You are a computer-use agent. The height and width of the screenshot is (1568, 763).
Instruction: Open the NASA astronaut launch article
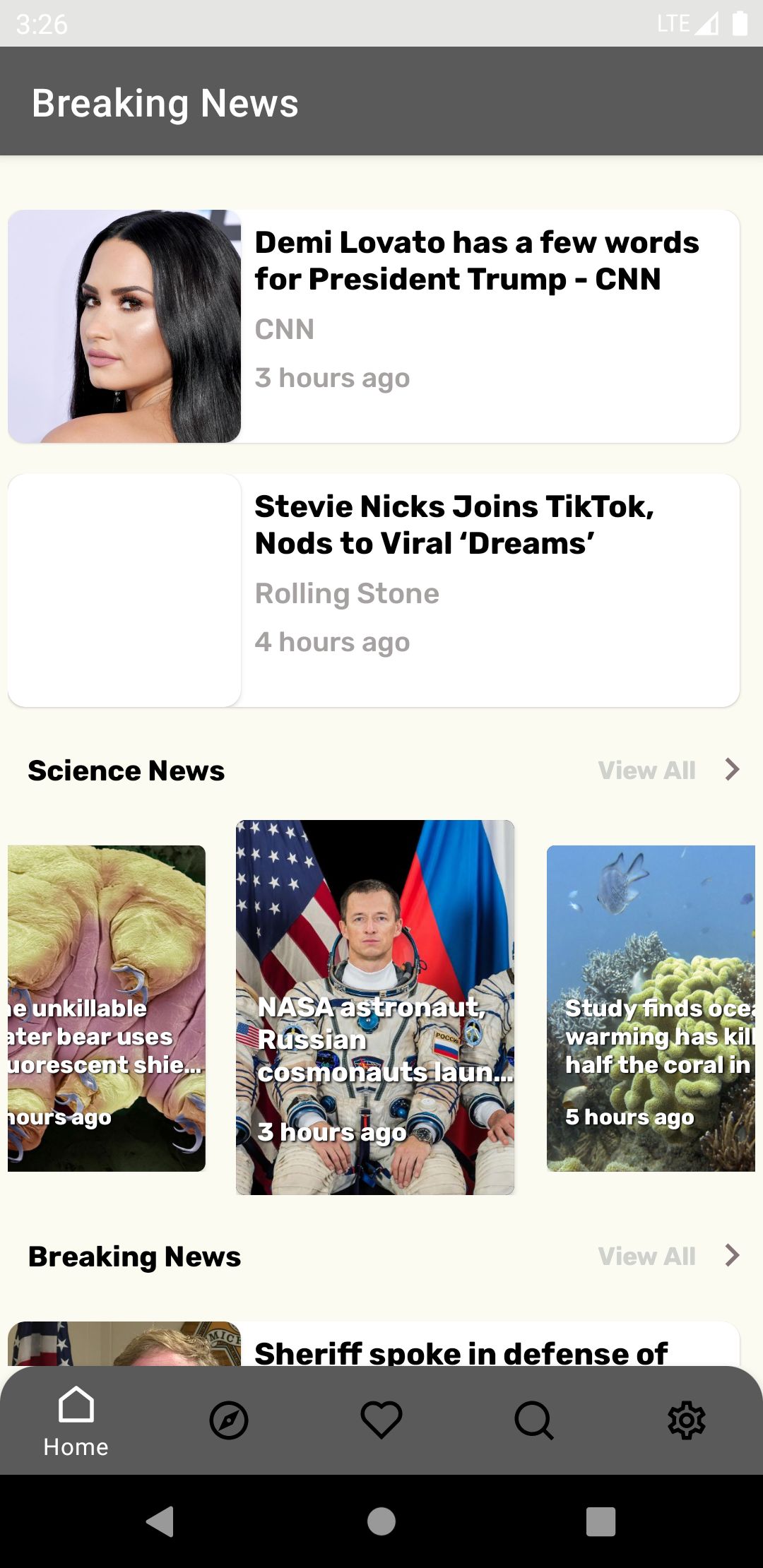click(374, 1007)
